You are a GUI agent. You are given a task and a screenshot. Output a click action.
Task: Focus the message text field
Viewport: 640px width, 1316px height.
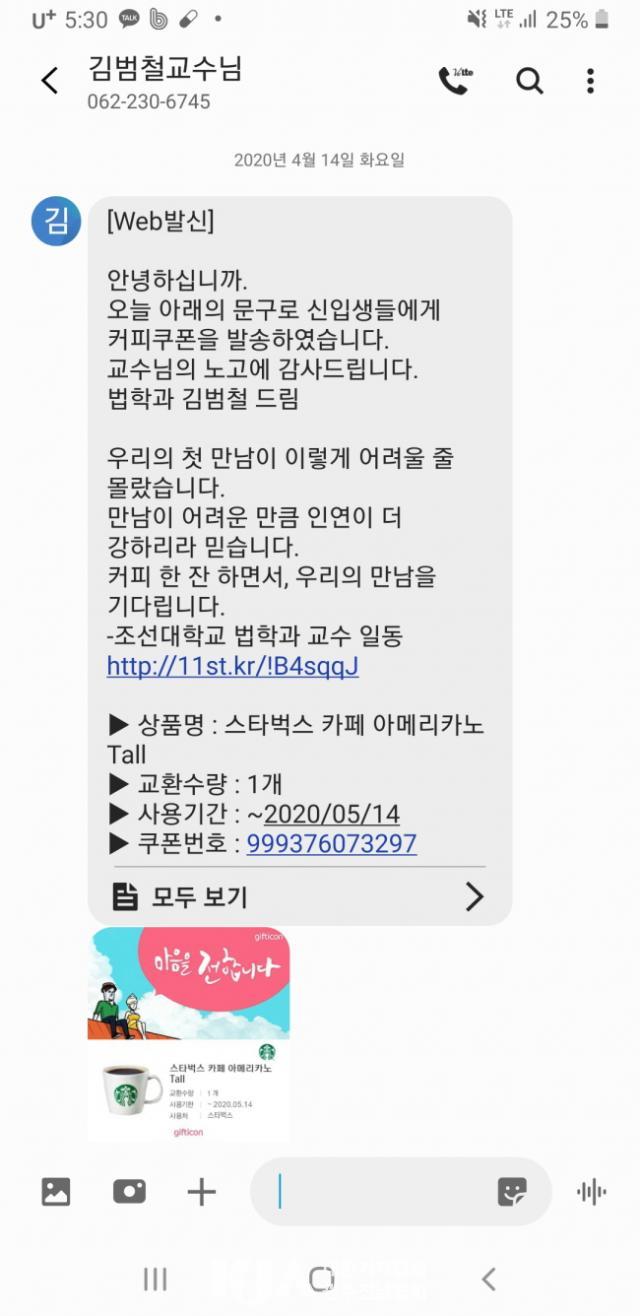[380, 1191]
